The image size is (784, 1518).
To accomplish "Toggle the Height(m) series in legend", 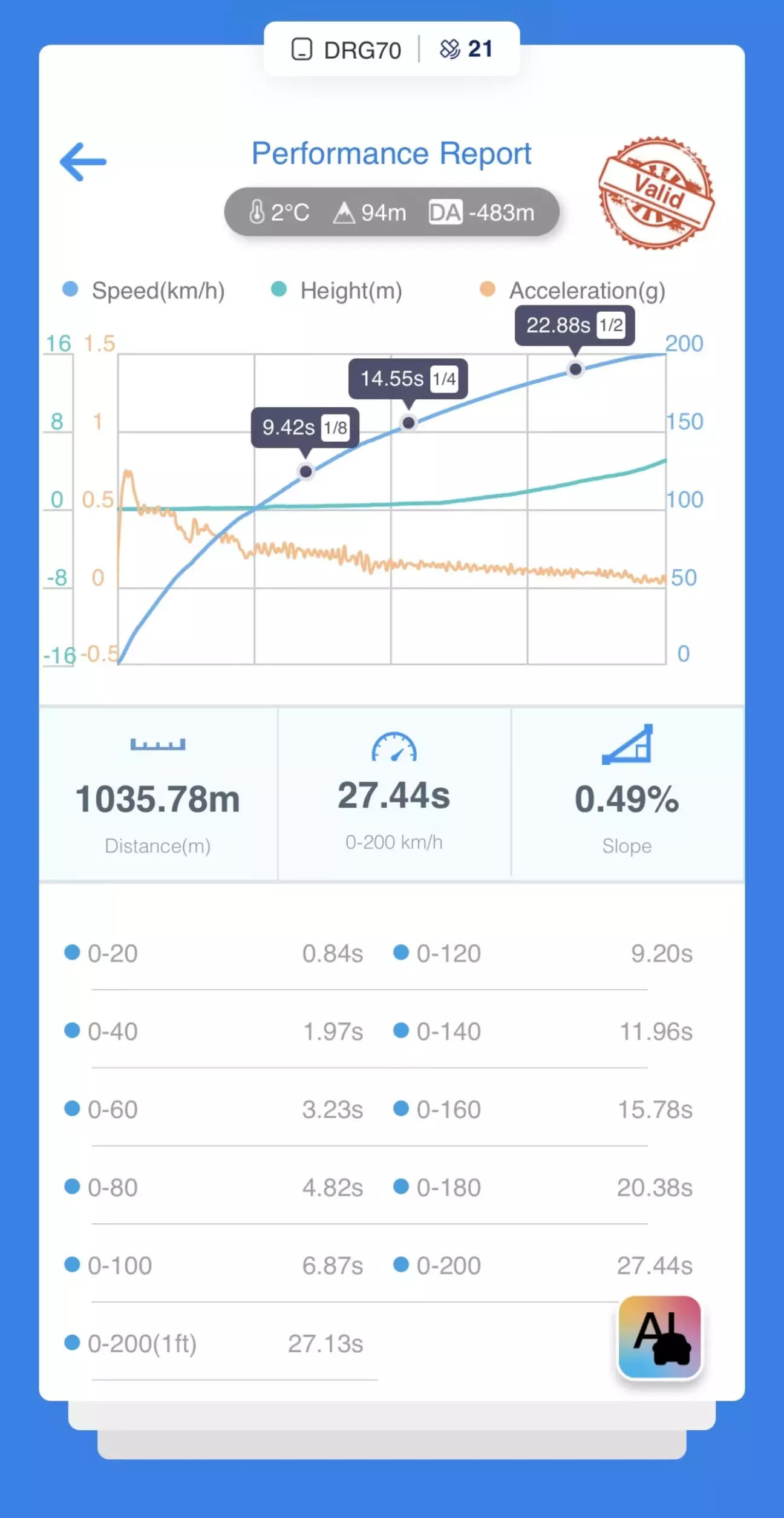I will (x=337, y=290).
